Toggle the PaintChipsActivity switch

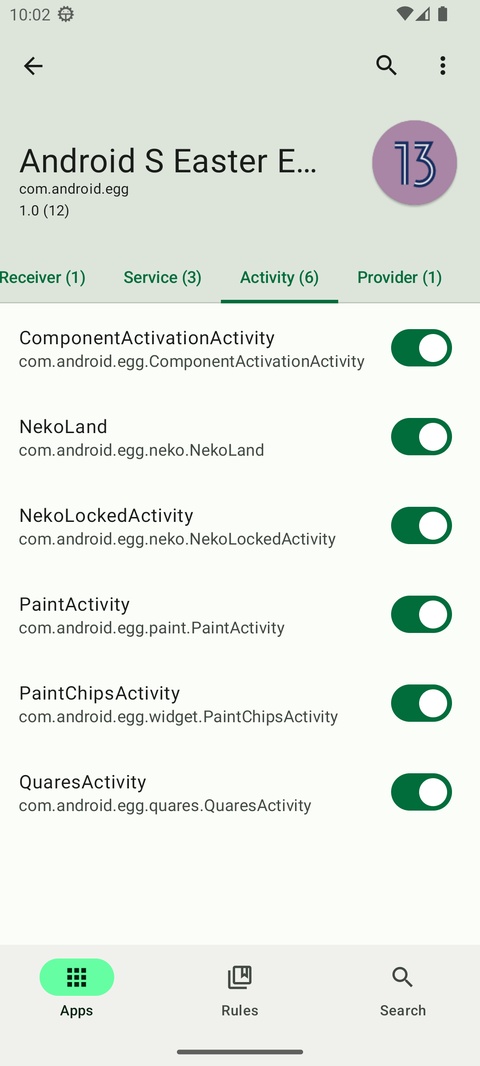[x=422, y=703]
